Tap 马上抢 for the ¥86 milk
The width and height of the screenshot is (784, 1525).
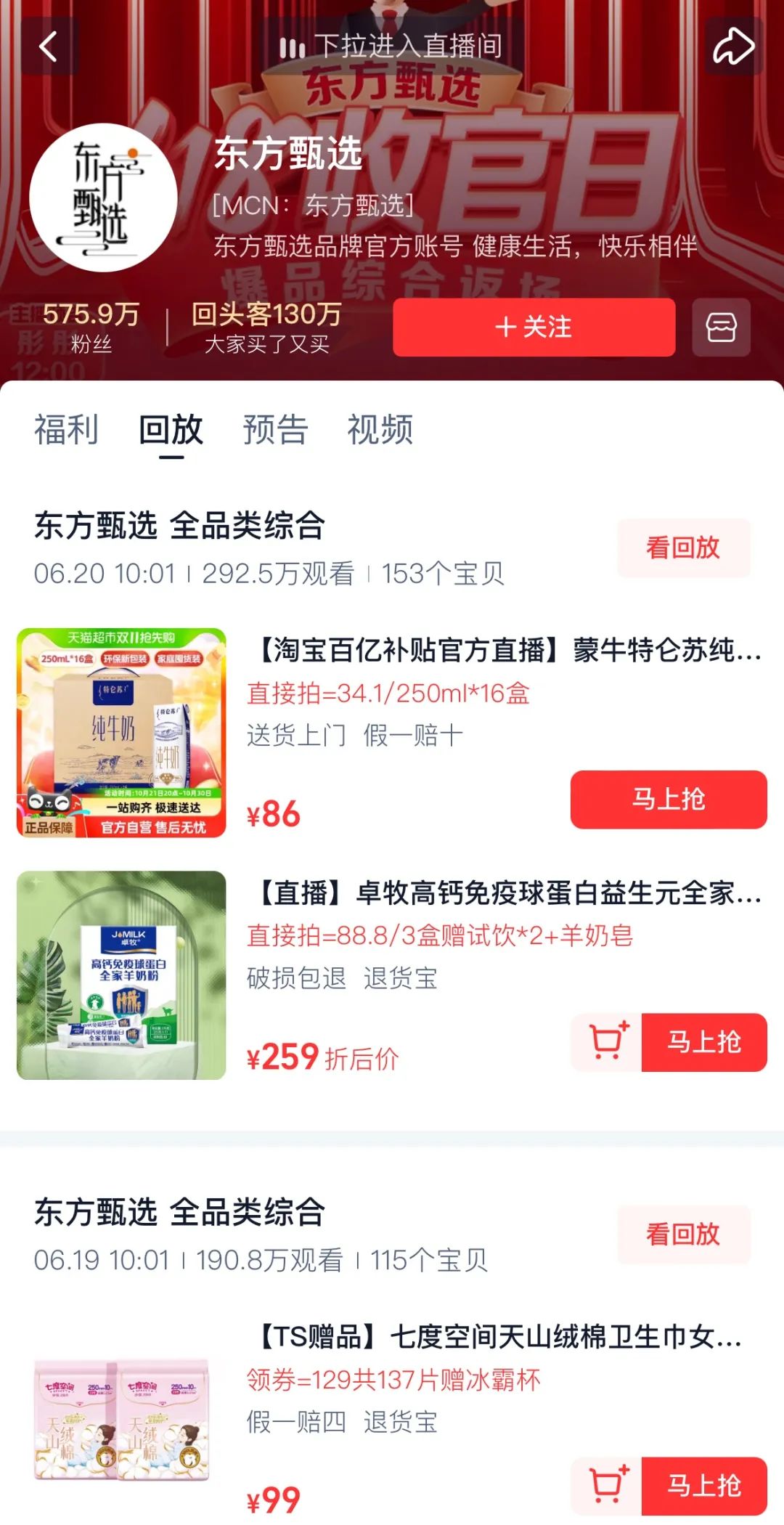tap(668, 800)
